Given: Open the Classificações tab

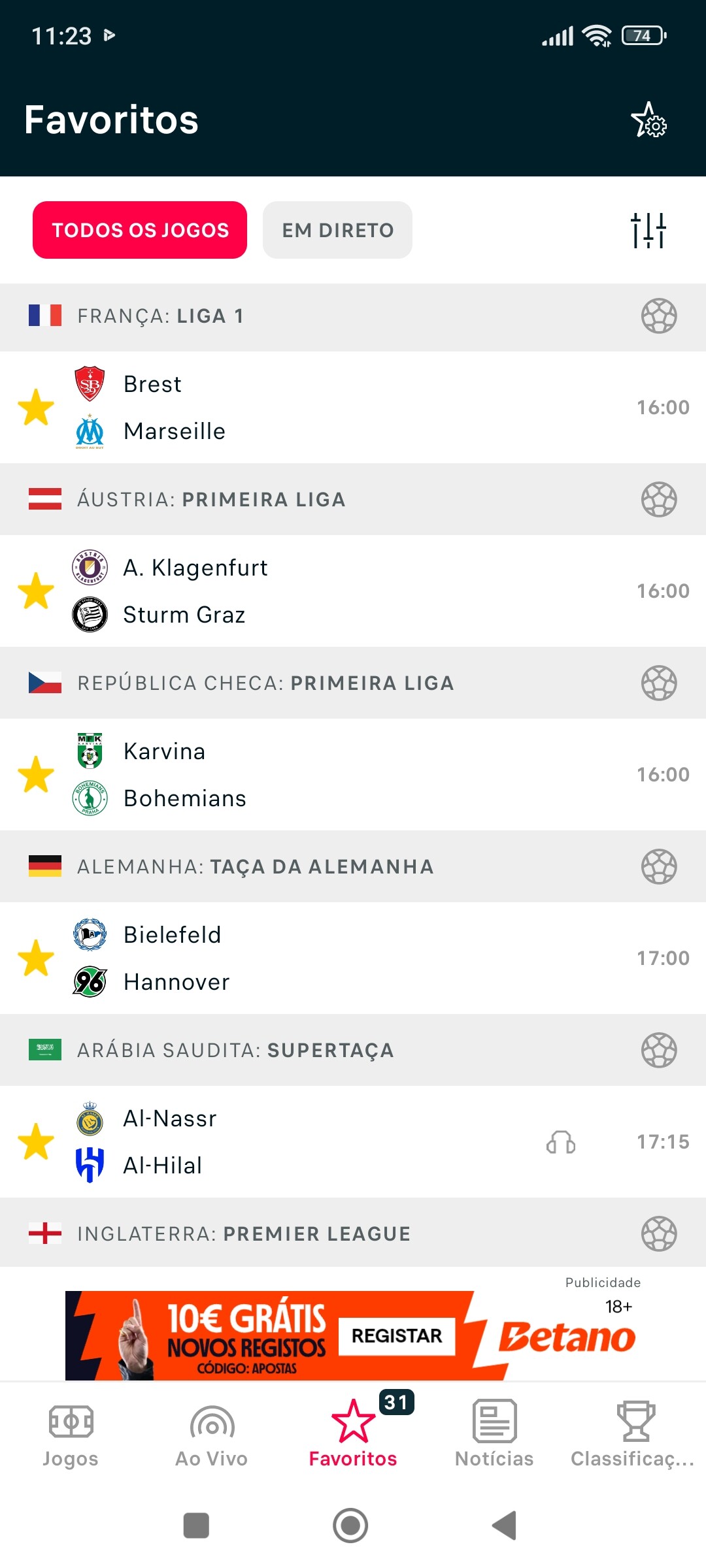Looking at the screenshot, I should (633, 1434).
